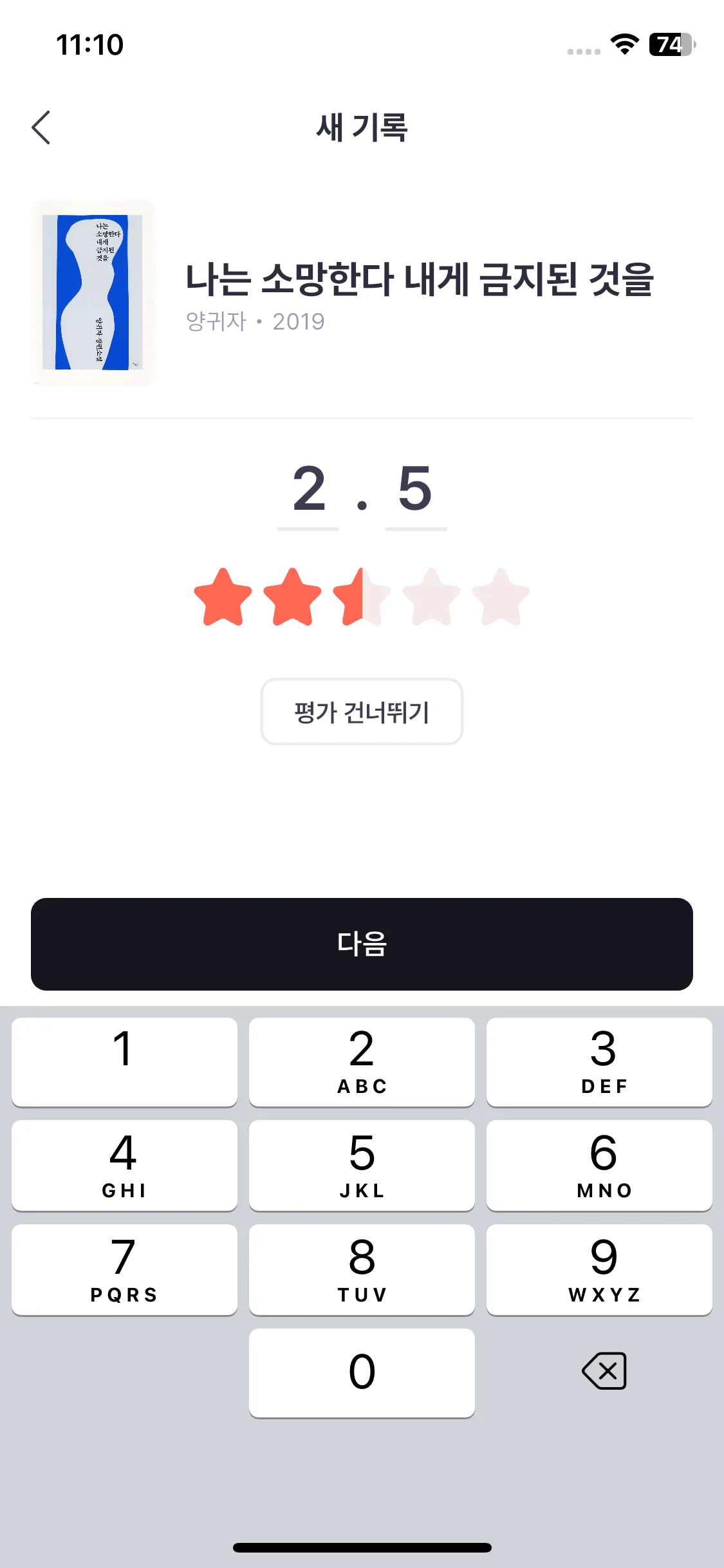Image resolution: width=724 pixels, height=1568 pixels.
Task: Enter 0 on the numeric keypad
Action: click(x=362, y=1372)
